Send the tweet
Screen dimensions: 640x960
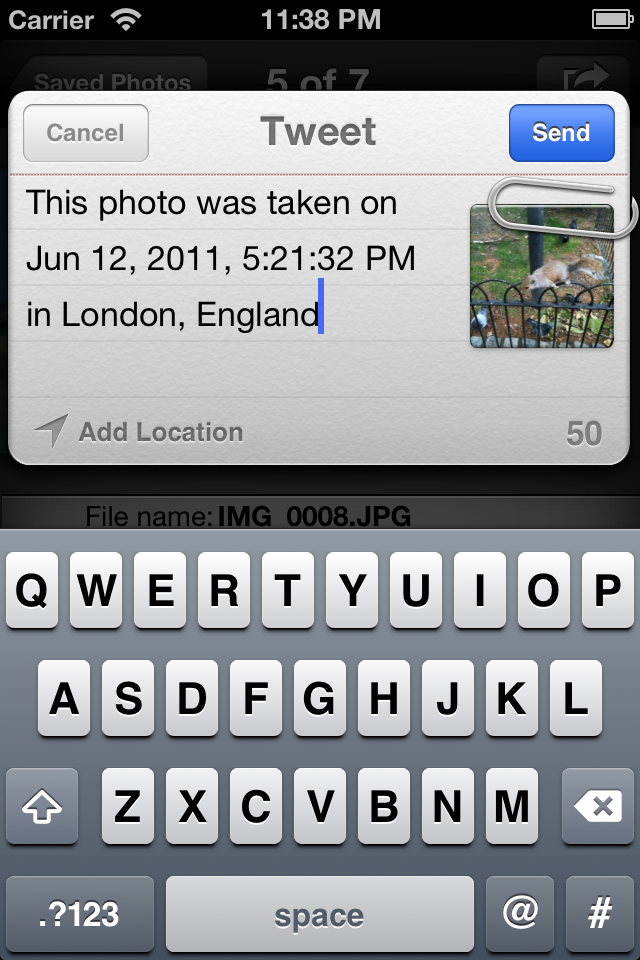pos(561,133)
